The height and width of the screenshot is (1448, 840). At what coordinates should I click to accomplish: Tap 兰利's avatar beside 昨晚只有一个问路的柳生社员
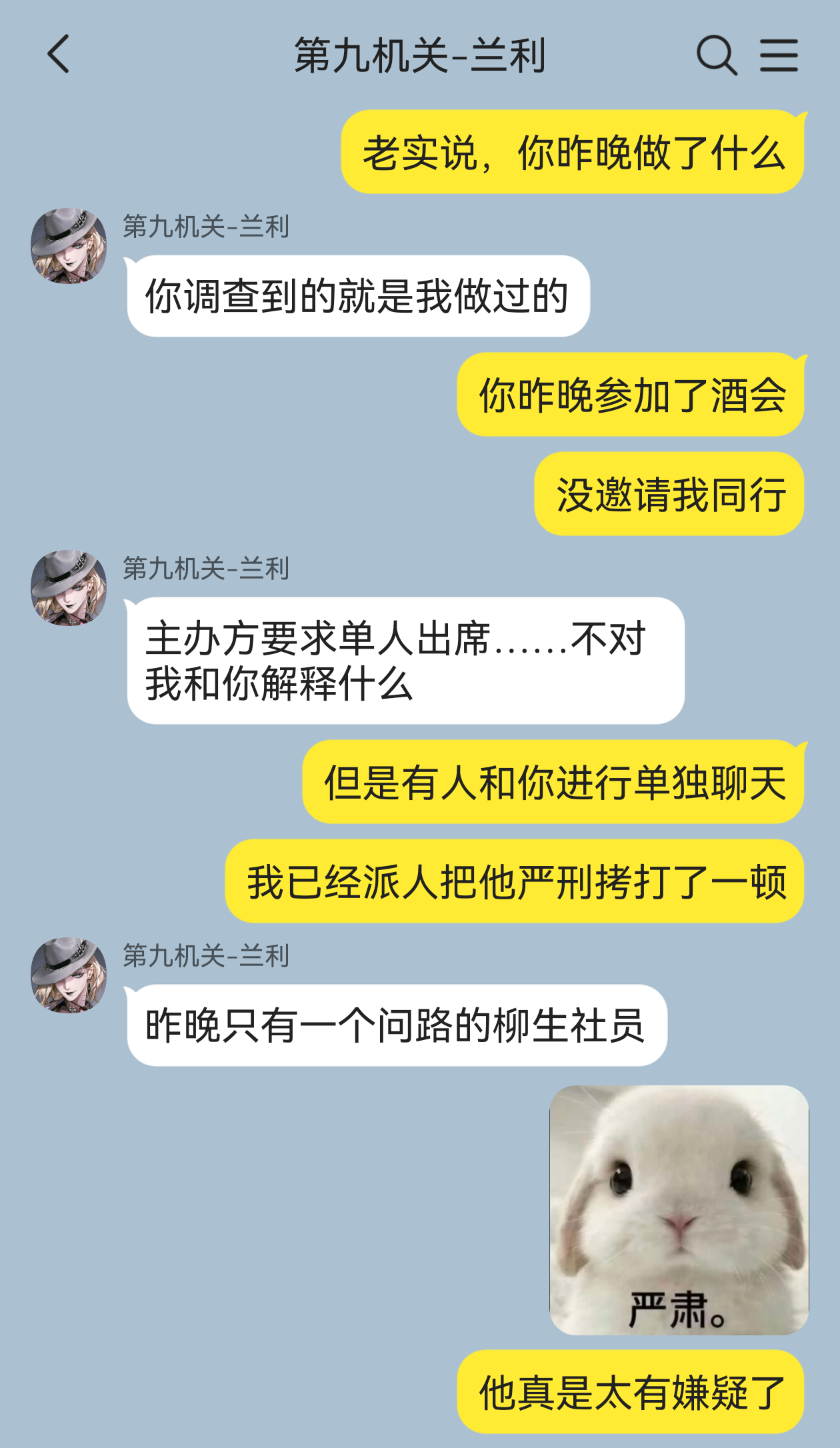(x=69, y=975)
